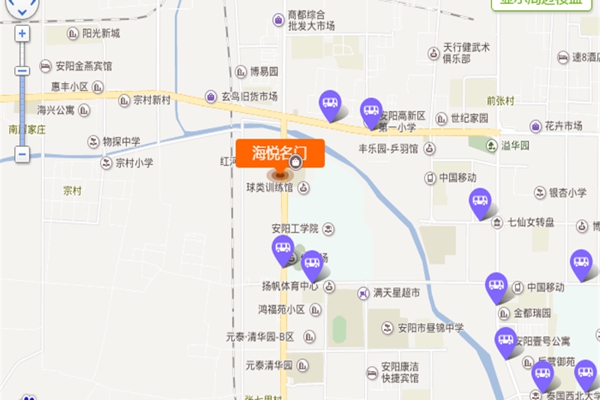
Task: Open the bus marker beside 安阳工学院
Action: click(281, 250)
